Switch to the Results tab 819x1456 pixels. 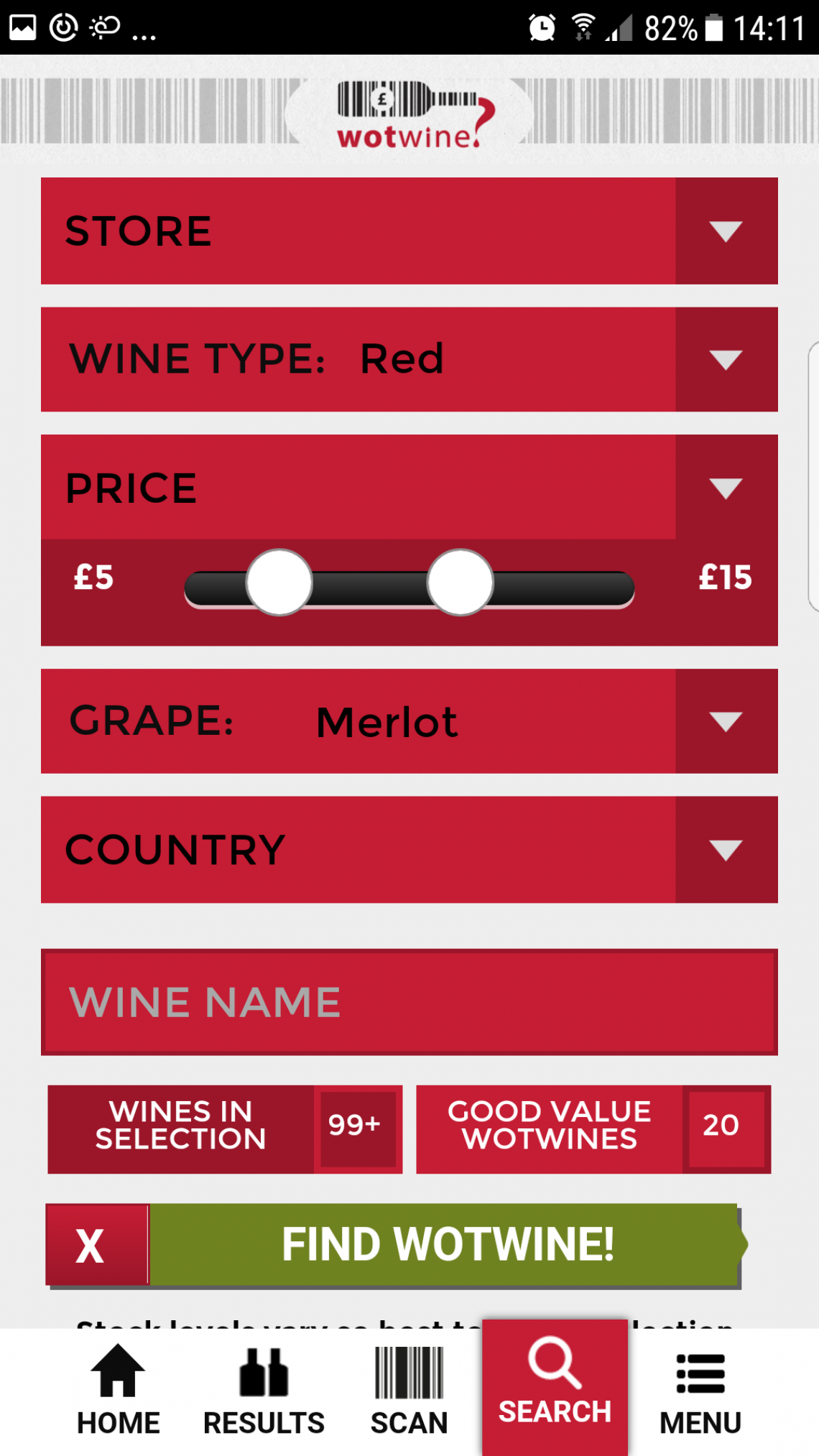[264, 1392]
